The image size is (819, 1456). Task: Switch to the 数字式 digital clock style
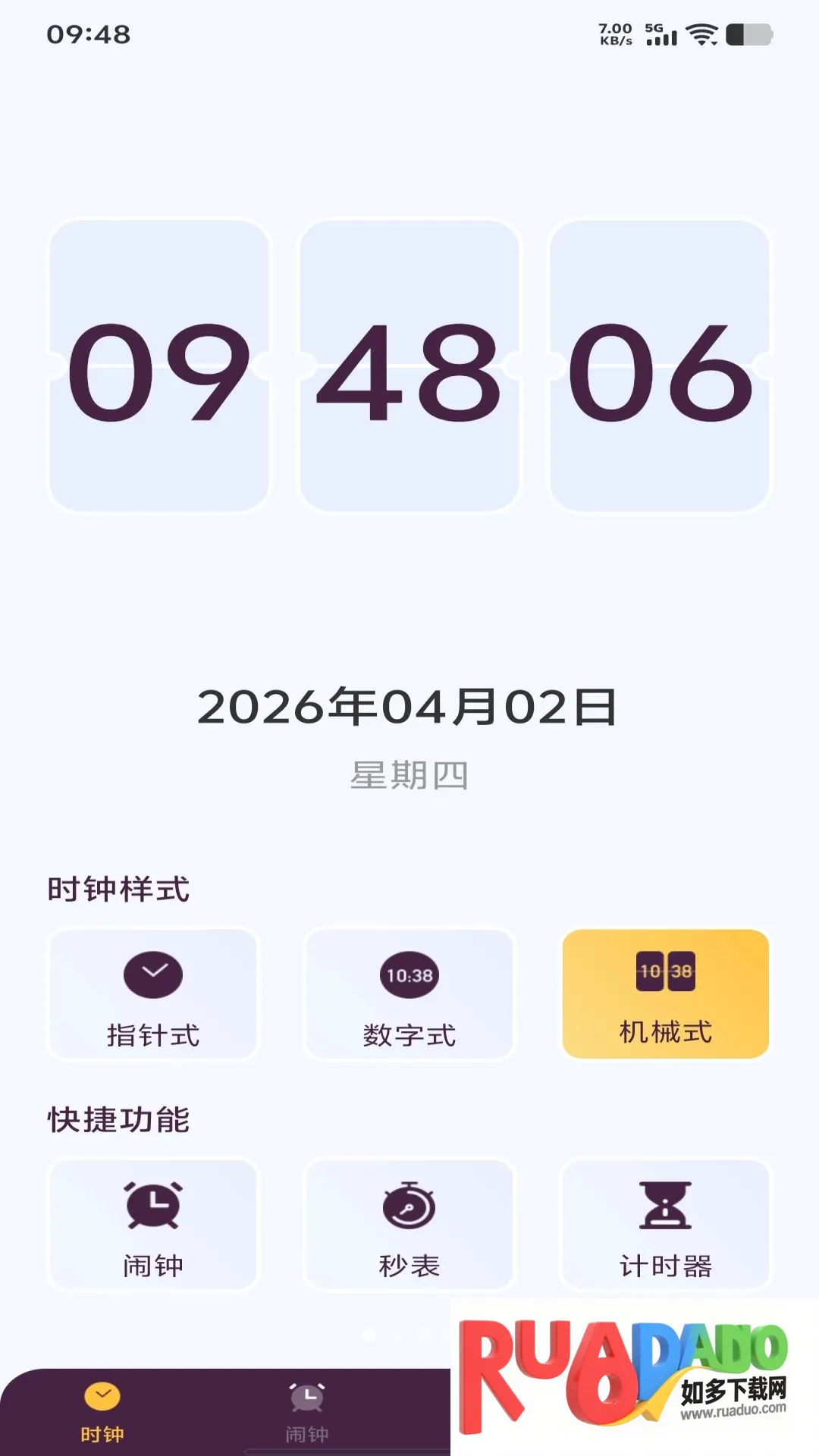409,994
